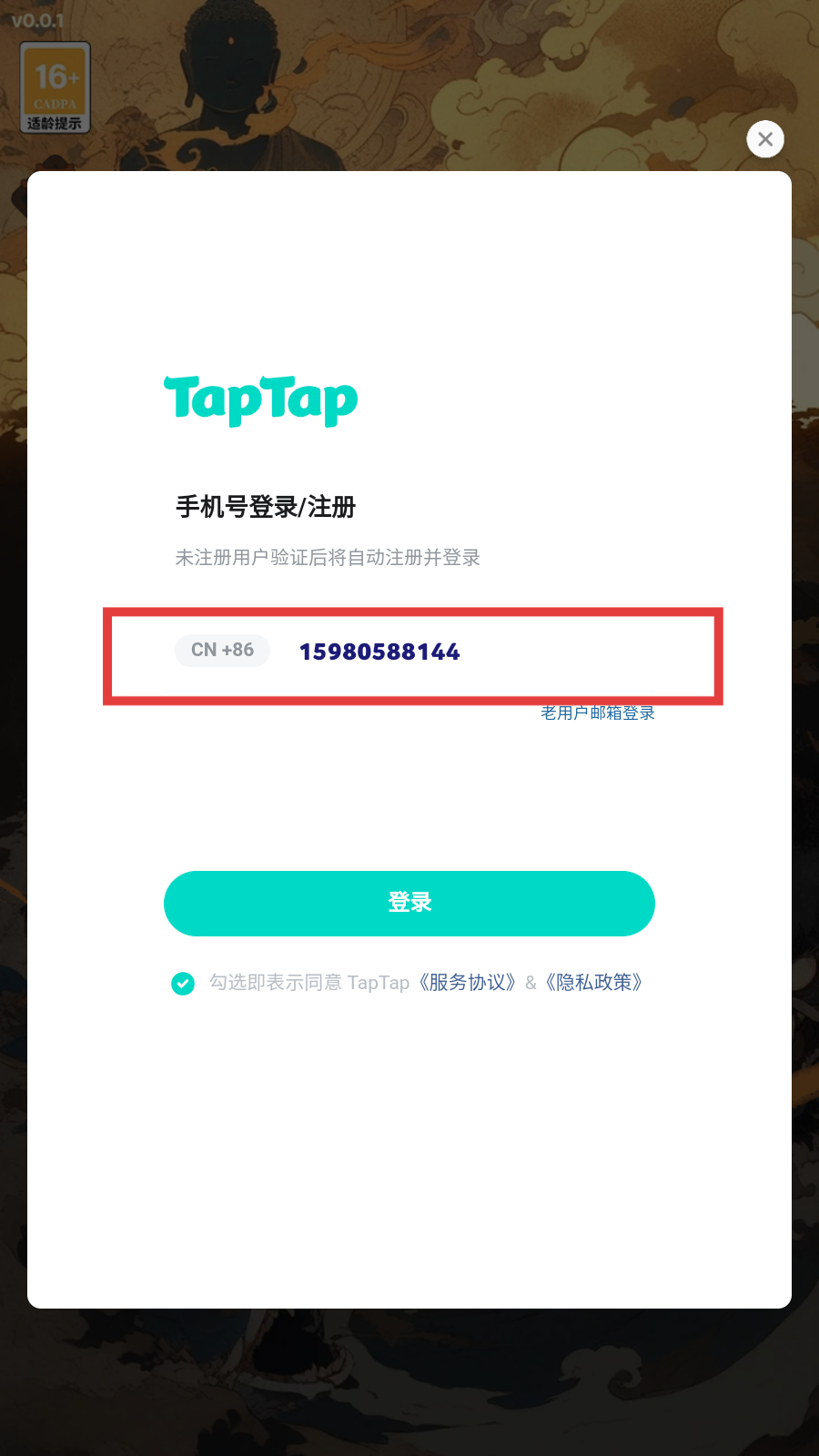Uncheck the agreement consent checkbox

[x=183, y=983]
